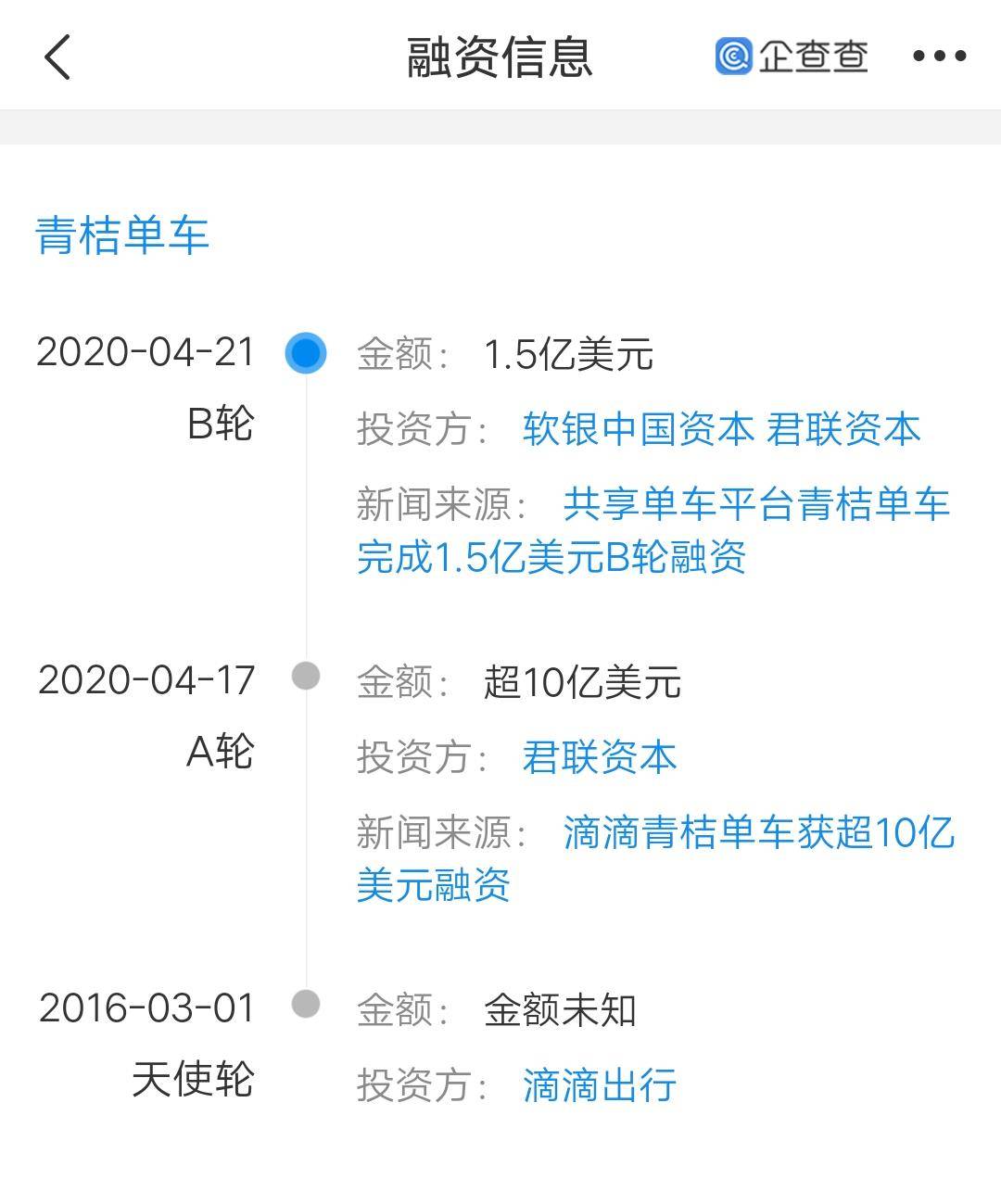Select the gray A轮 timeline dot
This screenshot has width=1001, height=1204.
point(304,675)
